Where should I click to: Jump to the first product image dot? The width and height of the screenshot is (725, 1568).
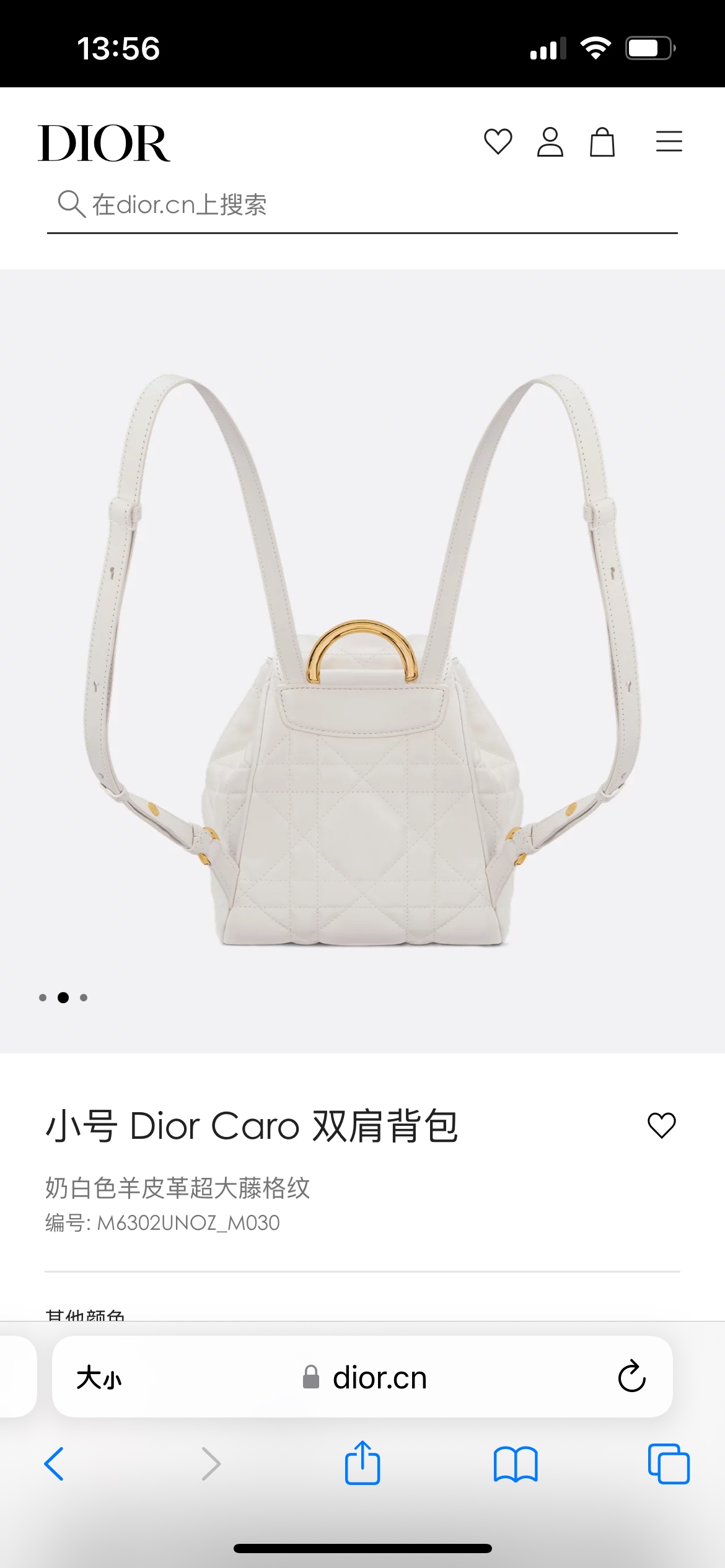tap(43, 998)
